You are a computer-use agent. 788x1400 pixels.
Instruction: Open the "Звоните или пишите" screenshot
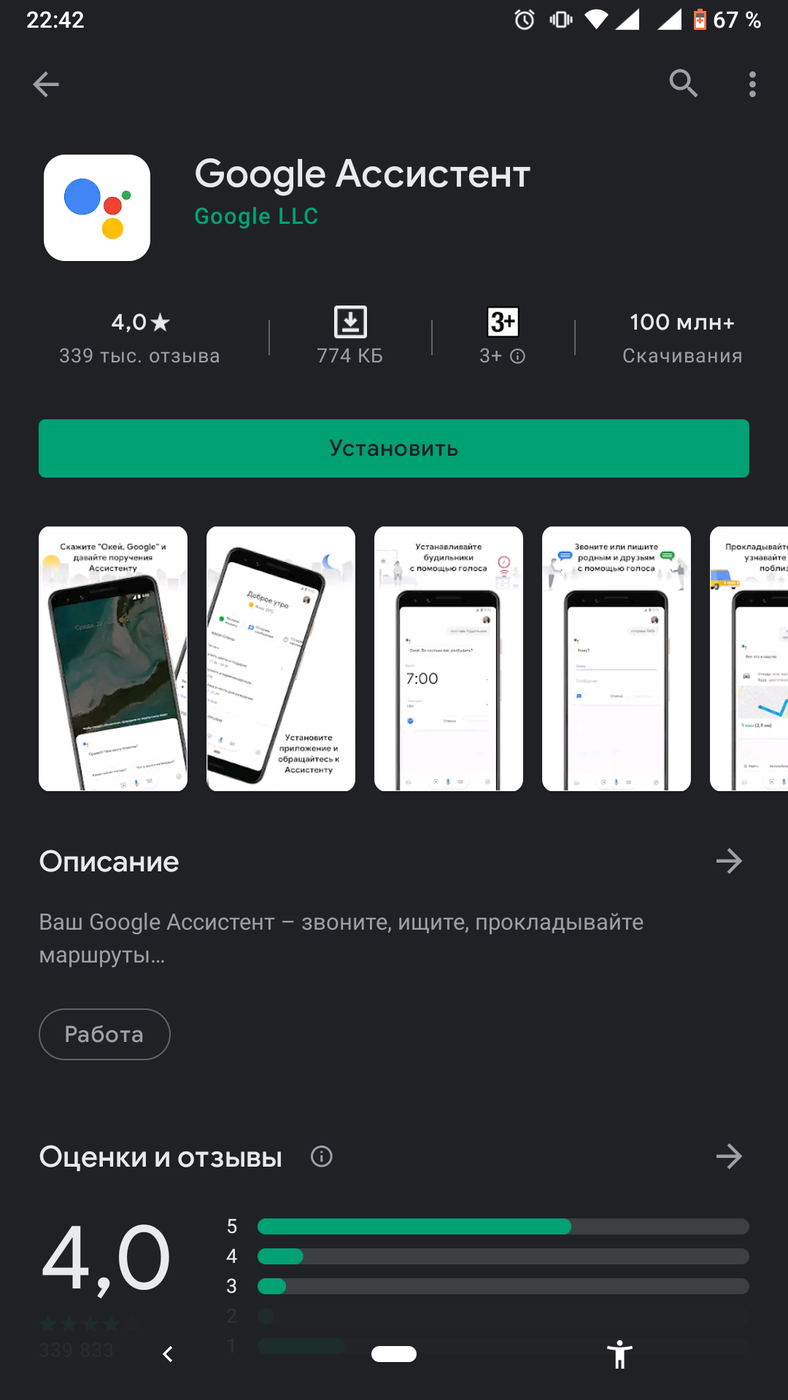point(616,658)
